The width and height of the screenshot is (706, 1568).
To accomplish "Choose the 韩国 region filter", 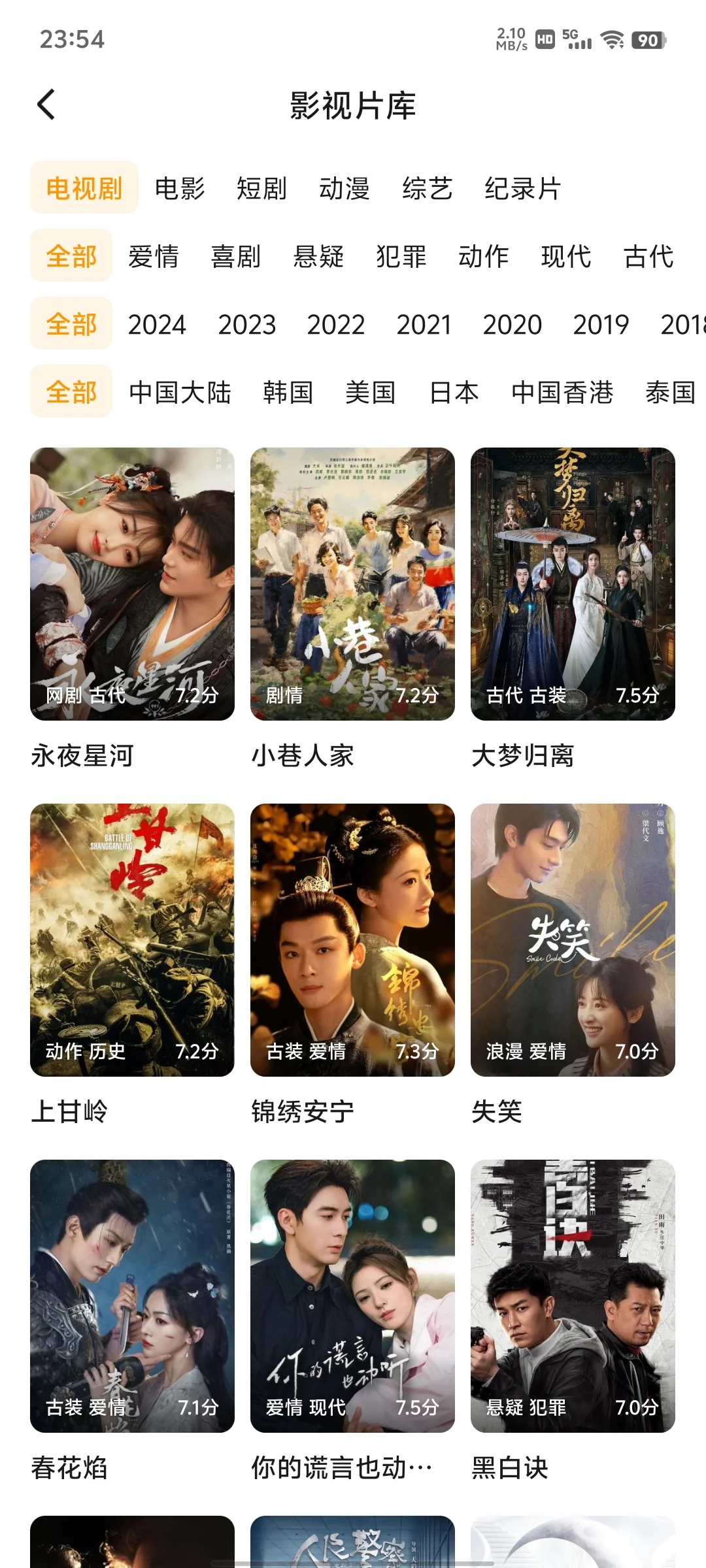I will tap(288, 393).
